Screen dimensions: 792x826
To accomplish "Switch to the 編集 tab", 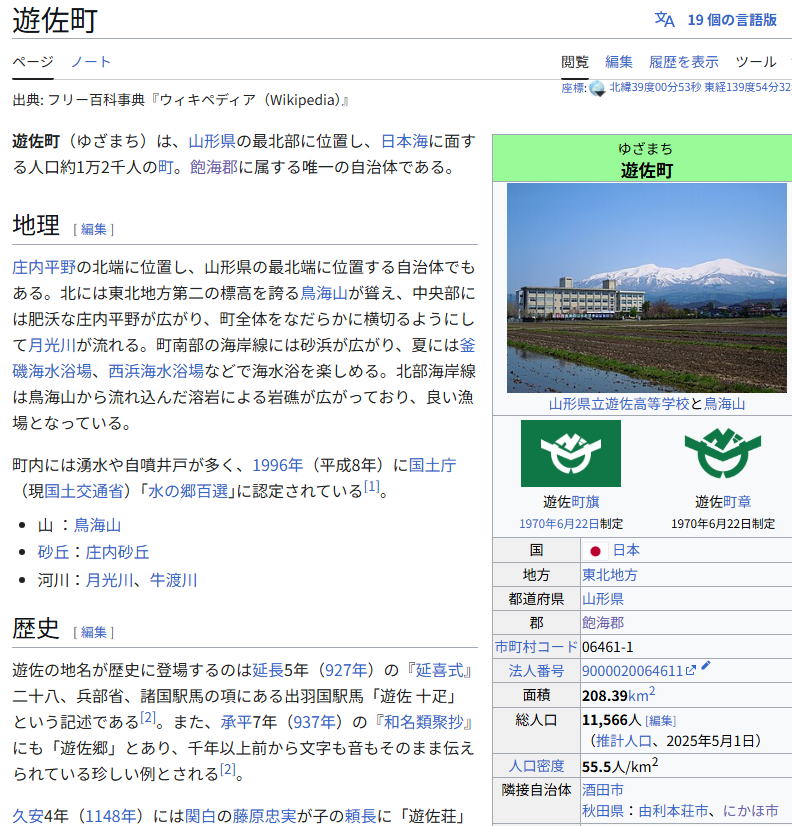I will (x=619, y=61).
